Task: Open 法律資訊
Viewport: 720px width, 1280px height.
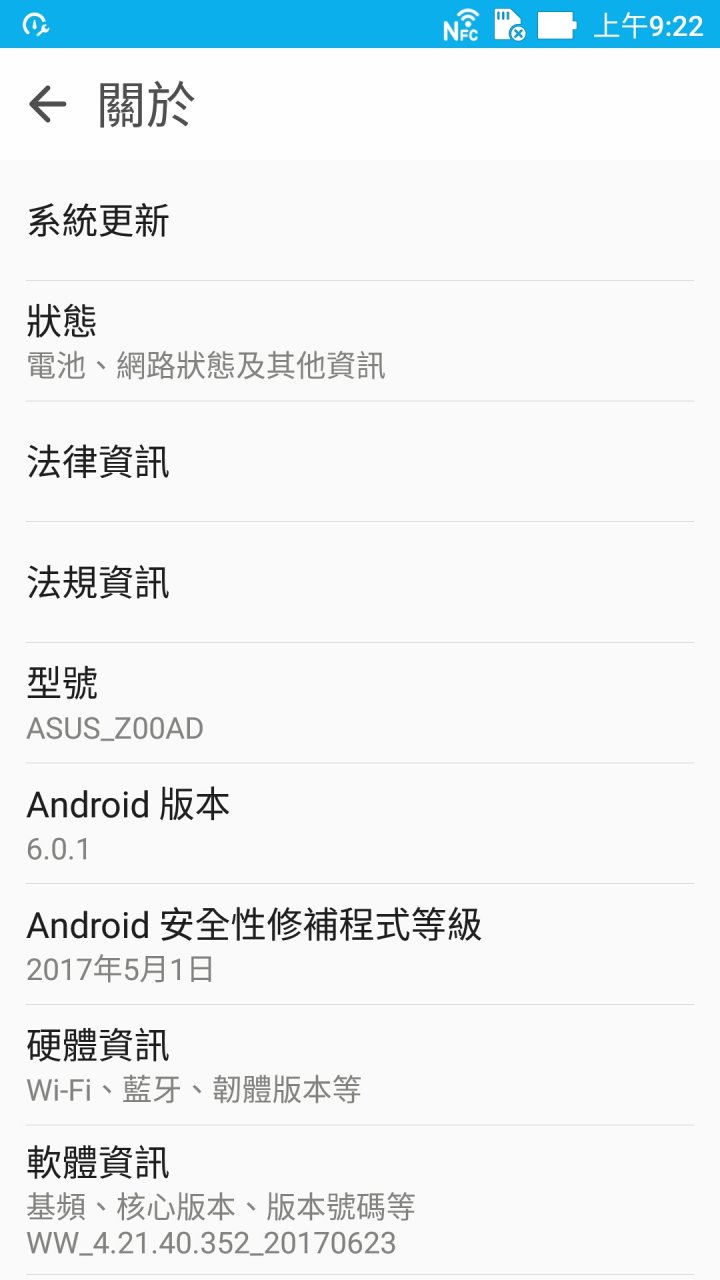Action: tap(360, 462)
